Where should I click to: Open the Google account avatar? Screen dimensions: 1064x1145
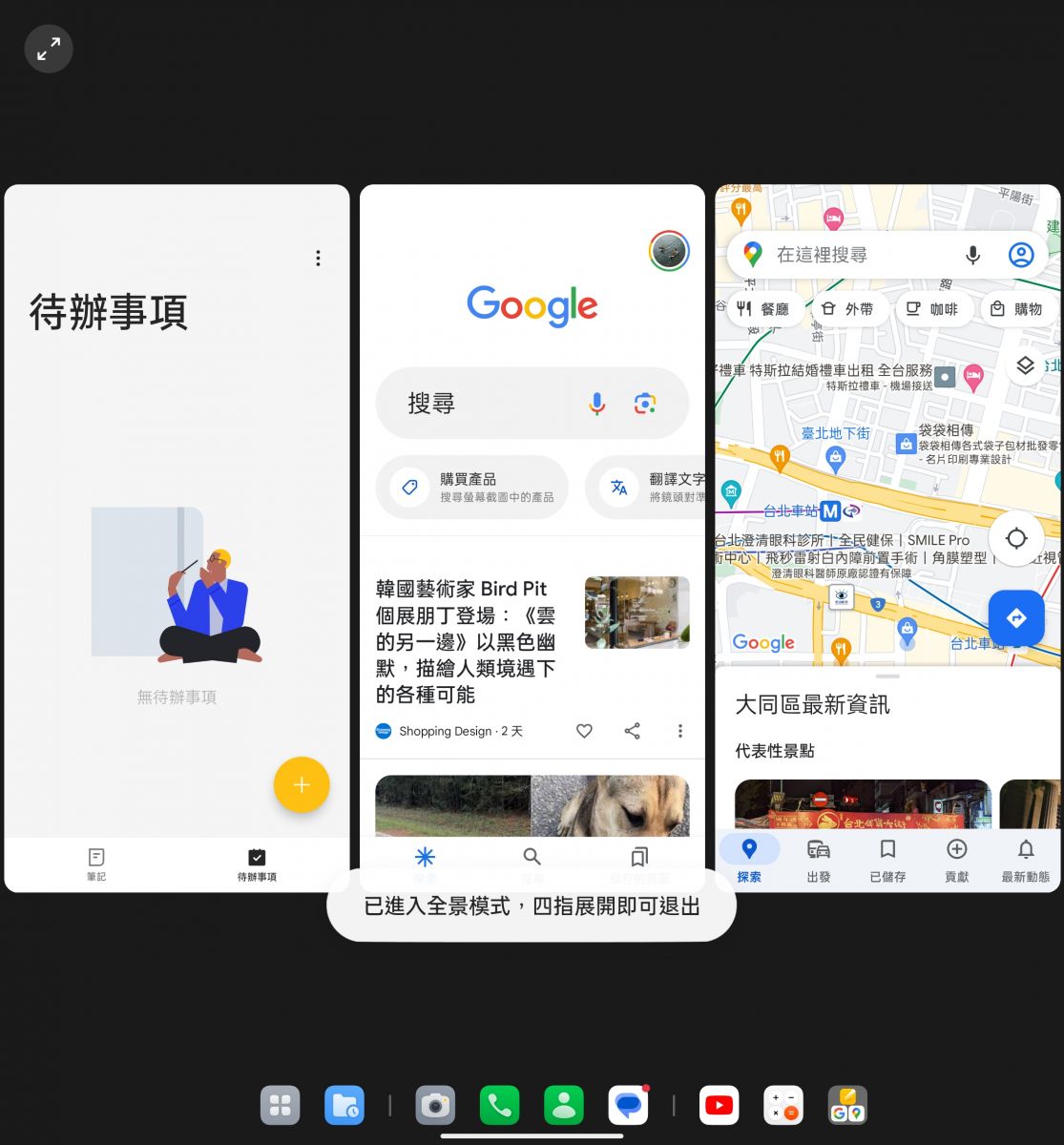pyautogui.click(x=669, y=251)
